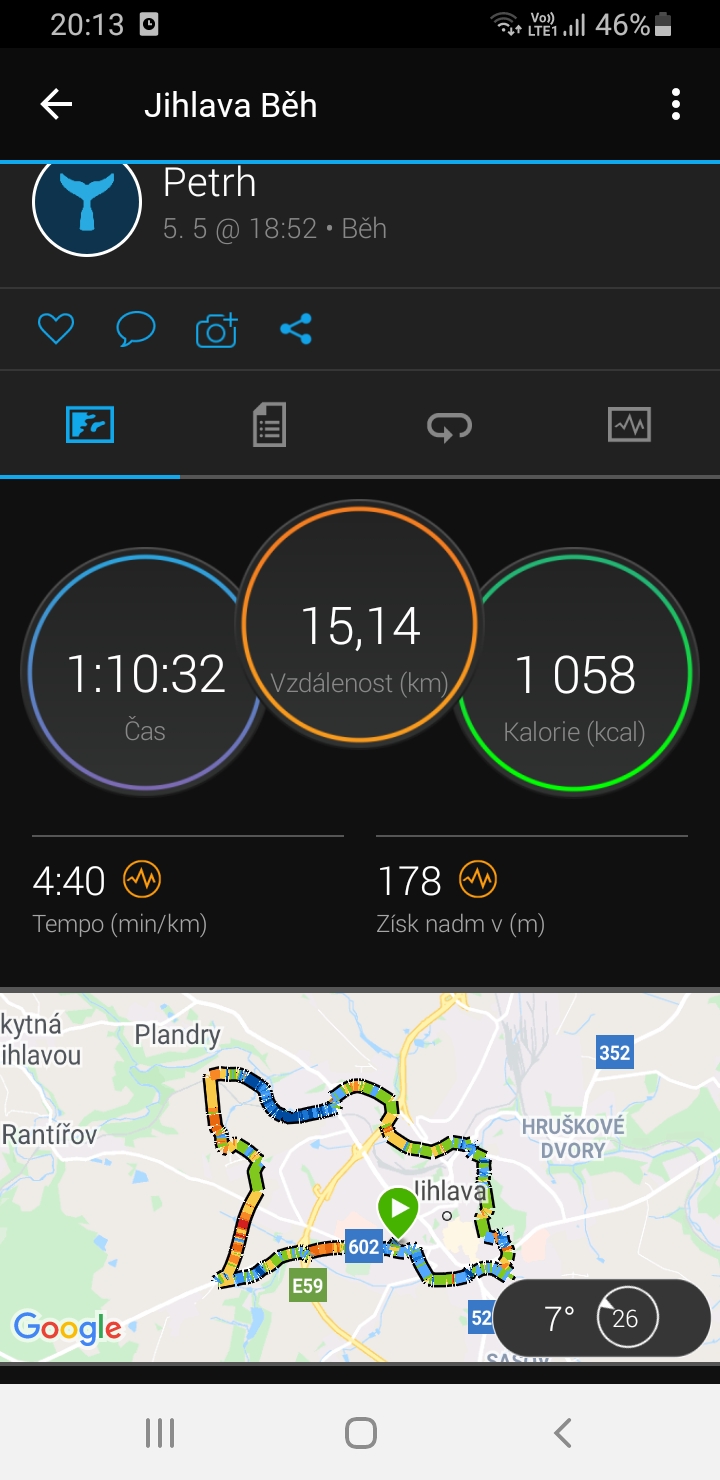Switch to the charts tab

pyautogui.click(x=629, y=425)
